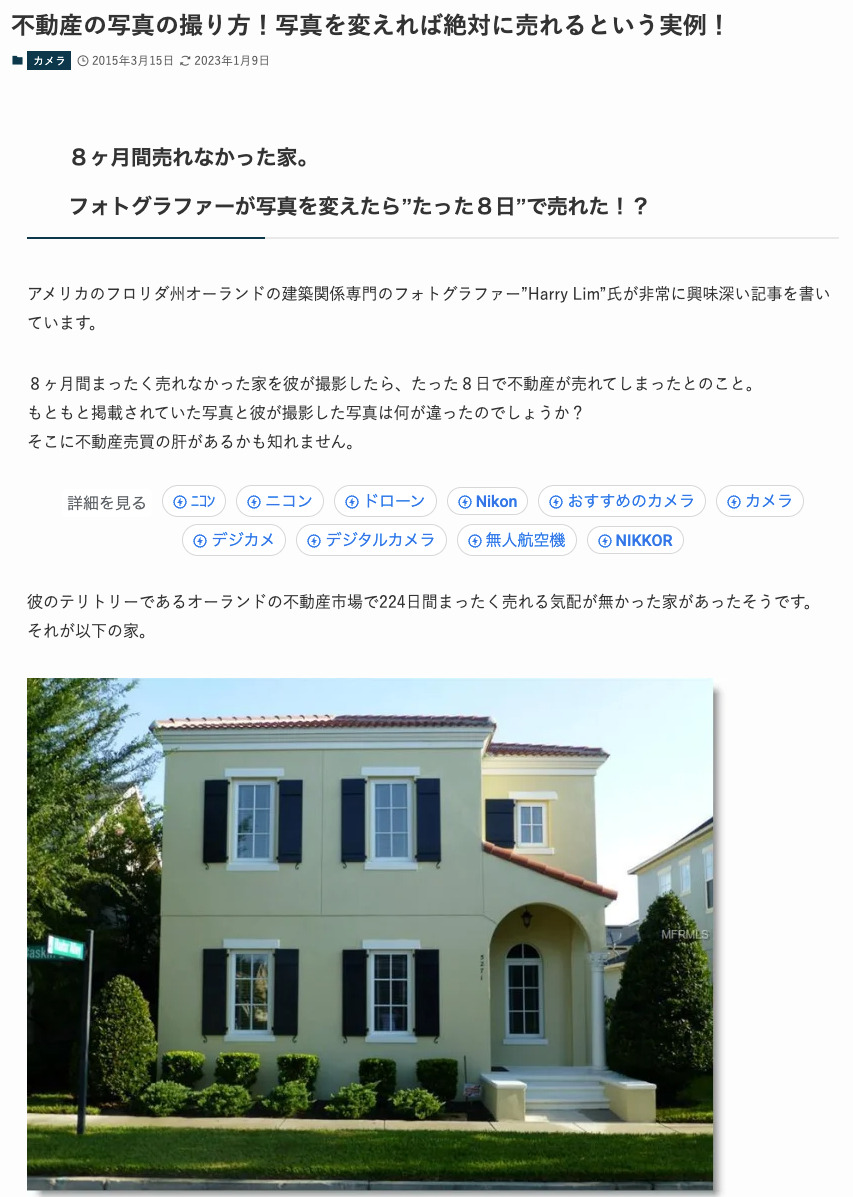Choose the デジタルカメラ chip
Image resolution: width=853 pixels, height=1197 pixels.
371,540
